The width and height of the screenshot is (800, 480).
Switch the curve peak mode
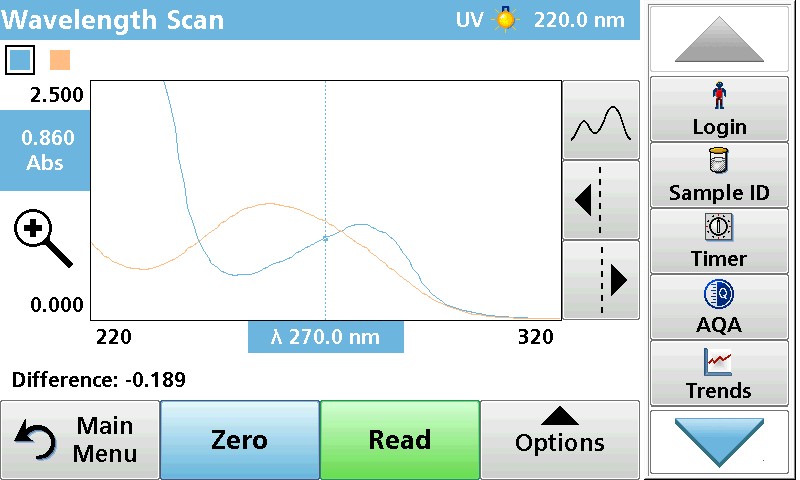point(600,121)
